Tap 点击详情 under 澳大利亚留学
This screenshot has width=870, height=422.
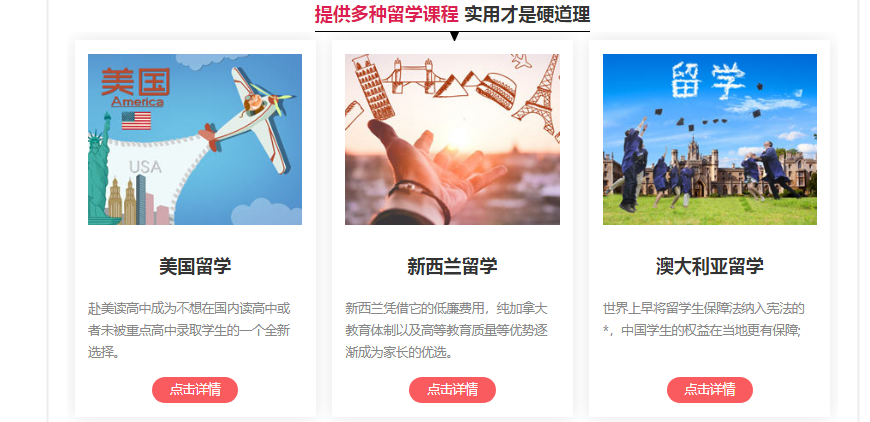(x=710, y=389)
